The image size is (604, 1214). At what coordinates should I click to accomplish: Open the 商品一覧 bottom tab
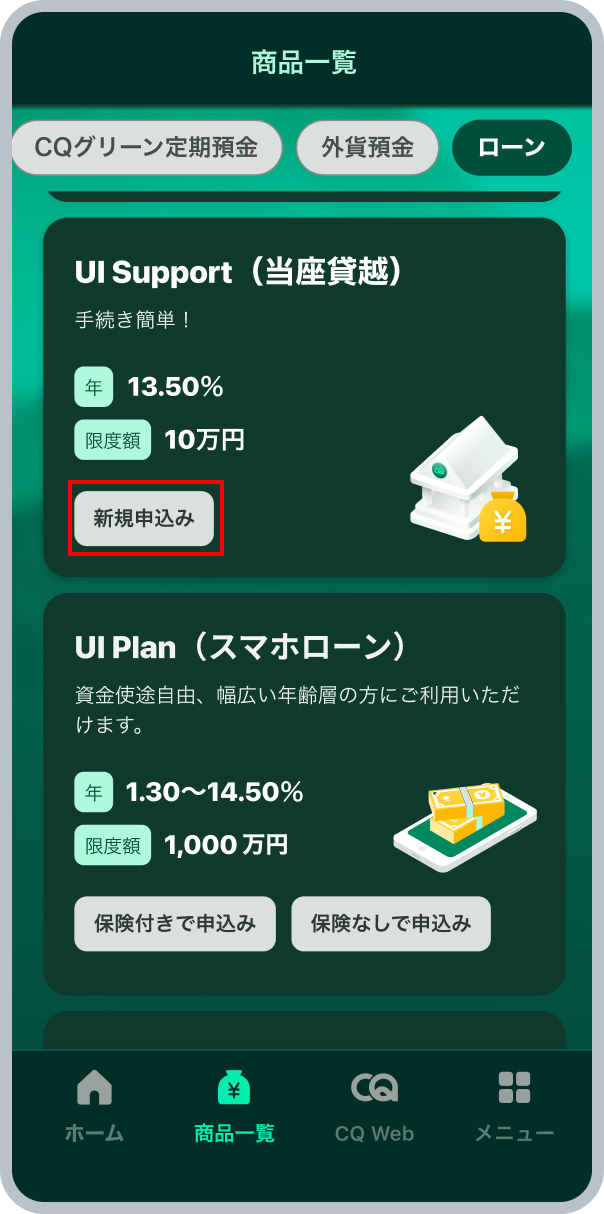pyautogui.click(x=234, y=1106)
